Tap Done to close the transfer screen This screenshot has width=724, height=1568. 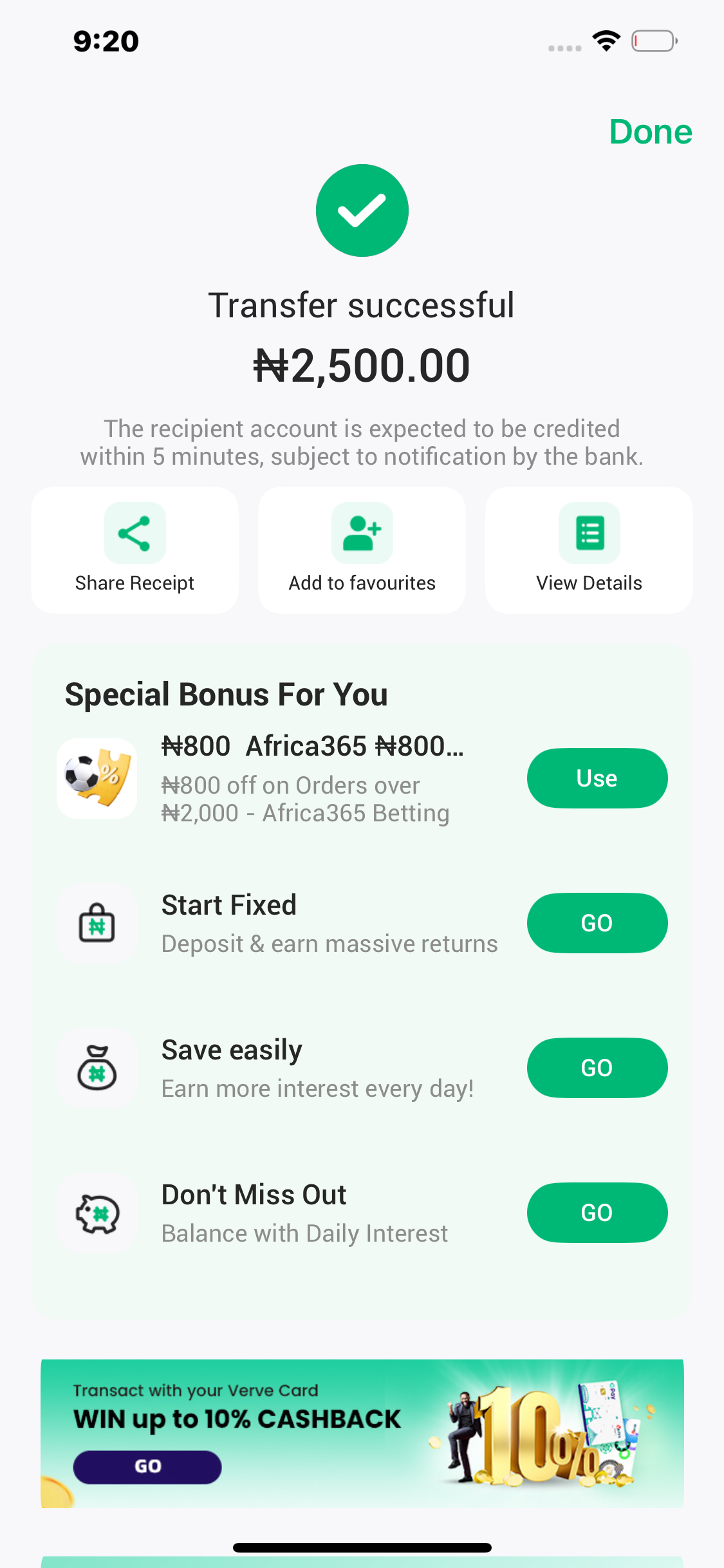tap(650, 132)
